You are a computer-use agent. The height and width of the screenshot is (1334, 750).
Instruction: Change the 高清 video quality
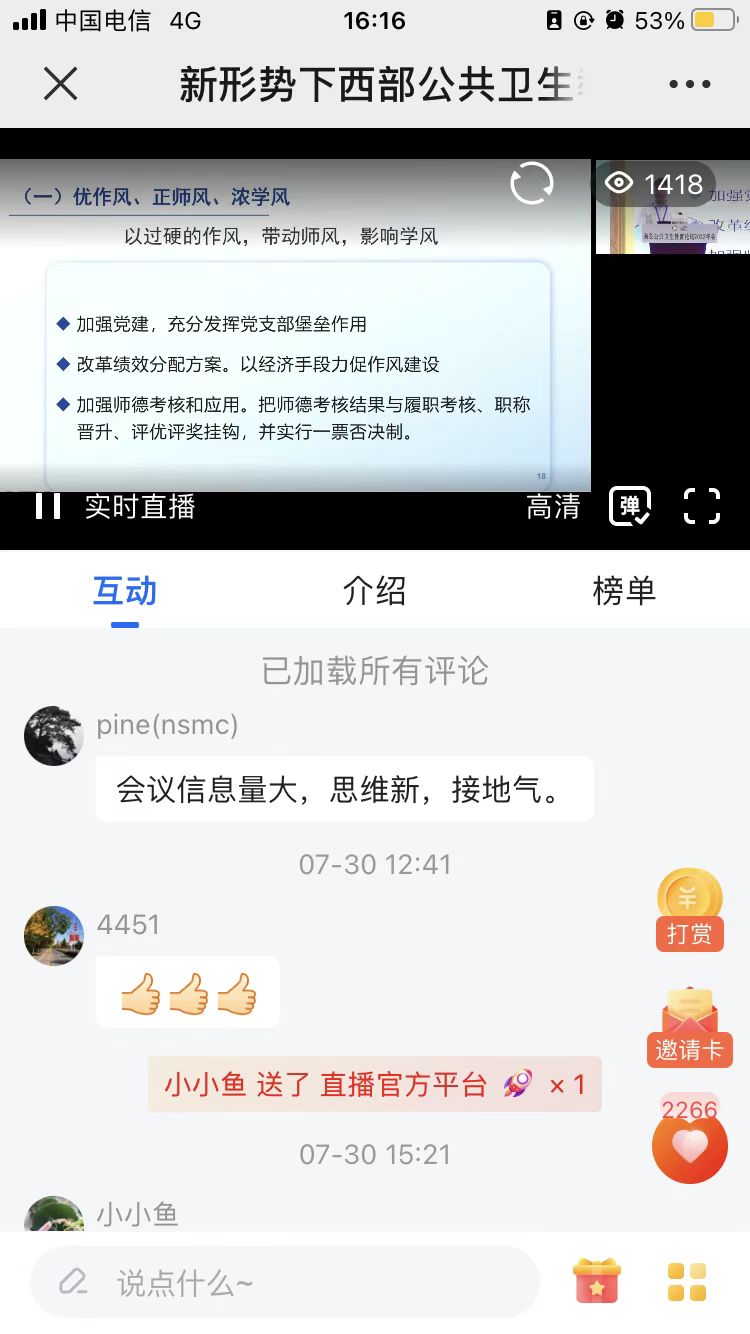(x=553, y=507)
